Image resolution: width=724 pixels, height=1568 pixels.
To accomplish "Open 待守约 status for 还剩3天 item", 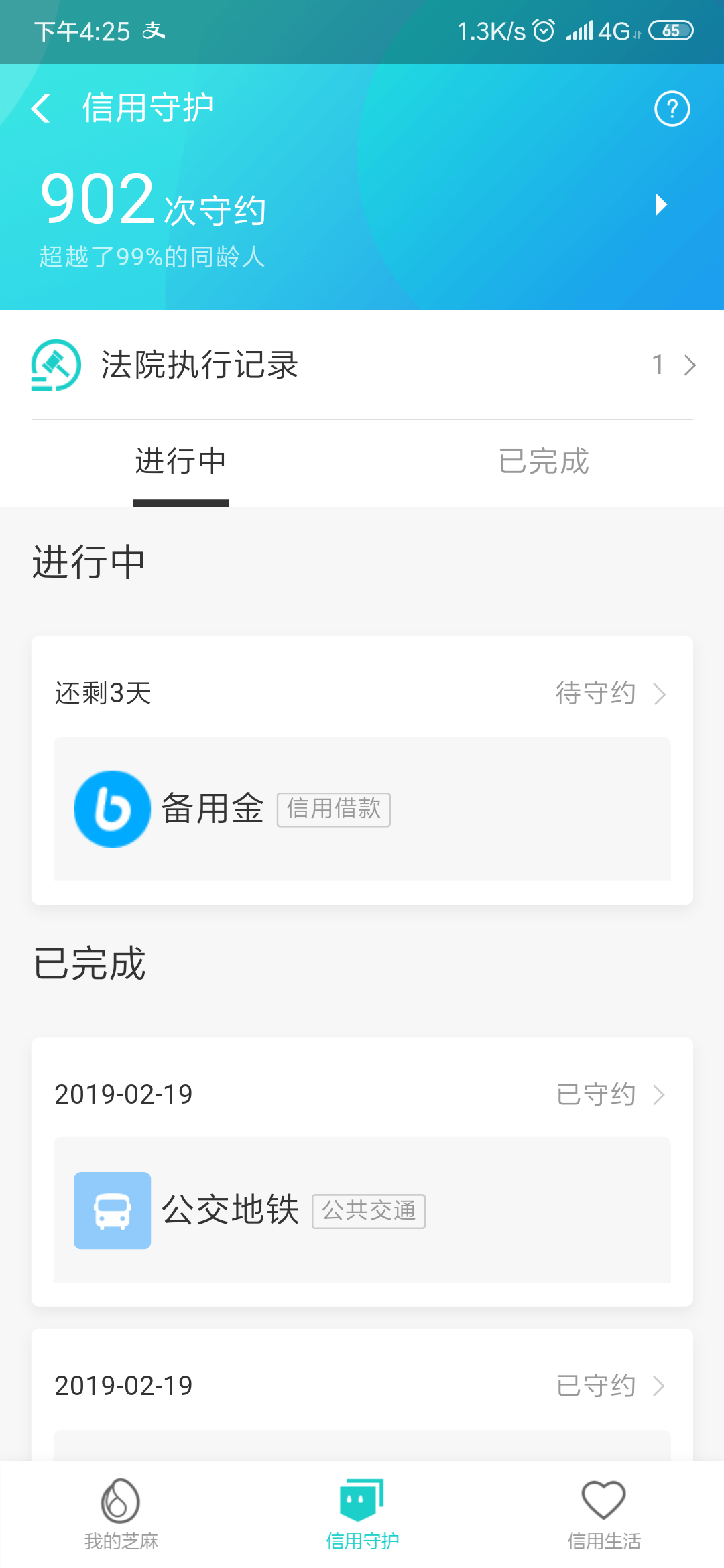I will point(610,694).
